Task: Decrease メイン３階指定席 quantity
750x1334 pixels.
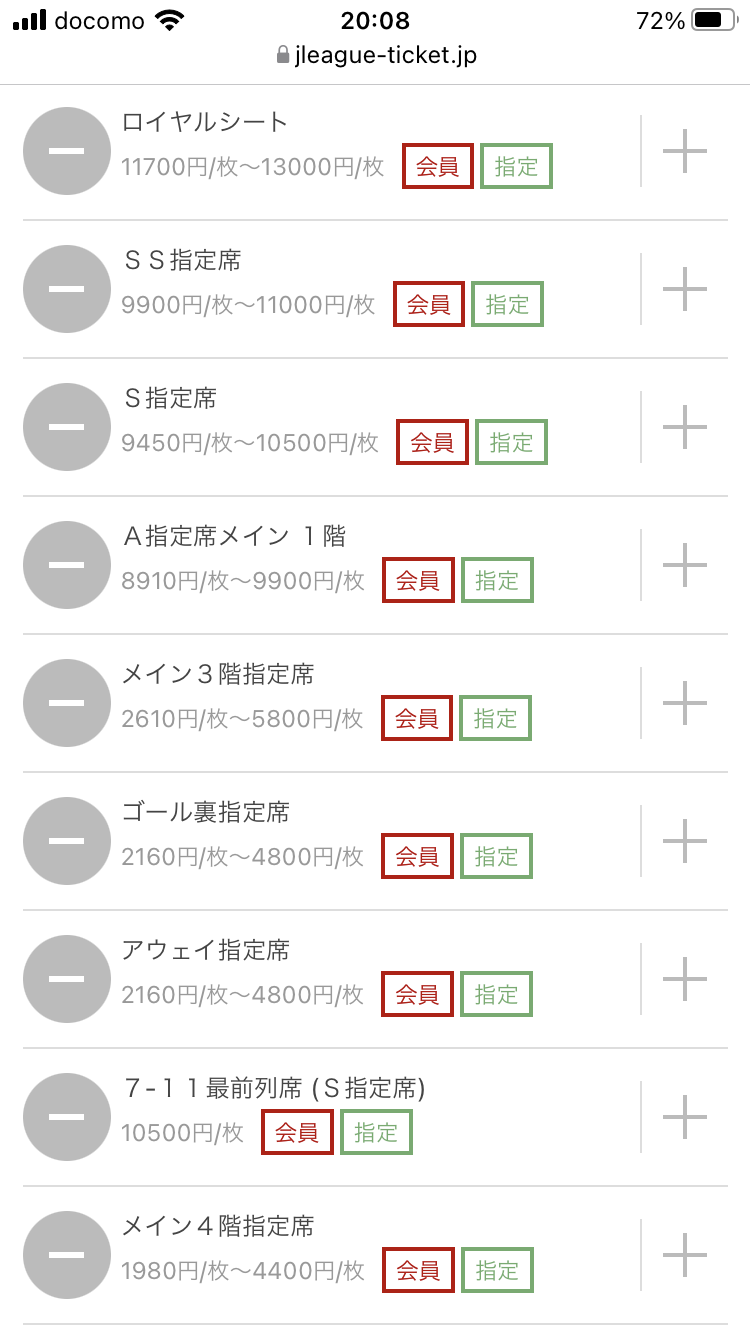Action: pos(67,703)
